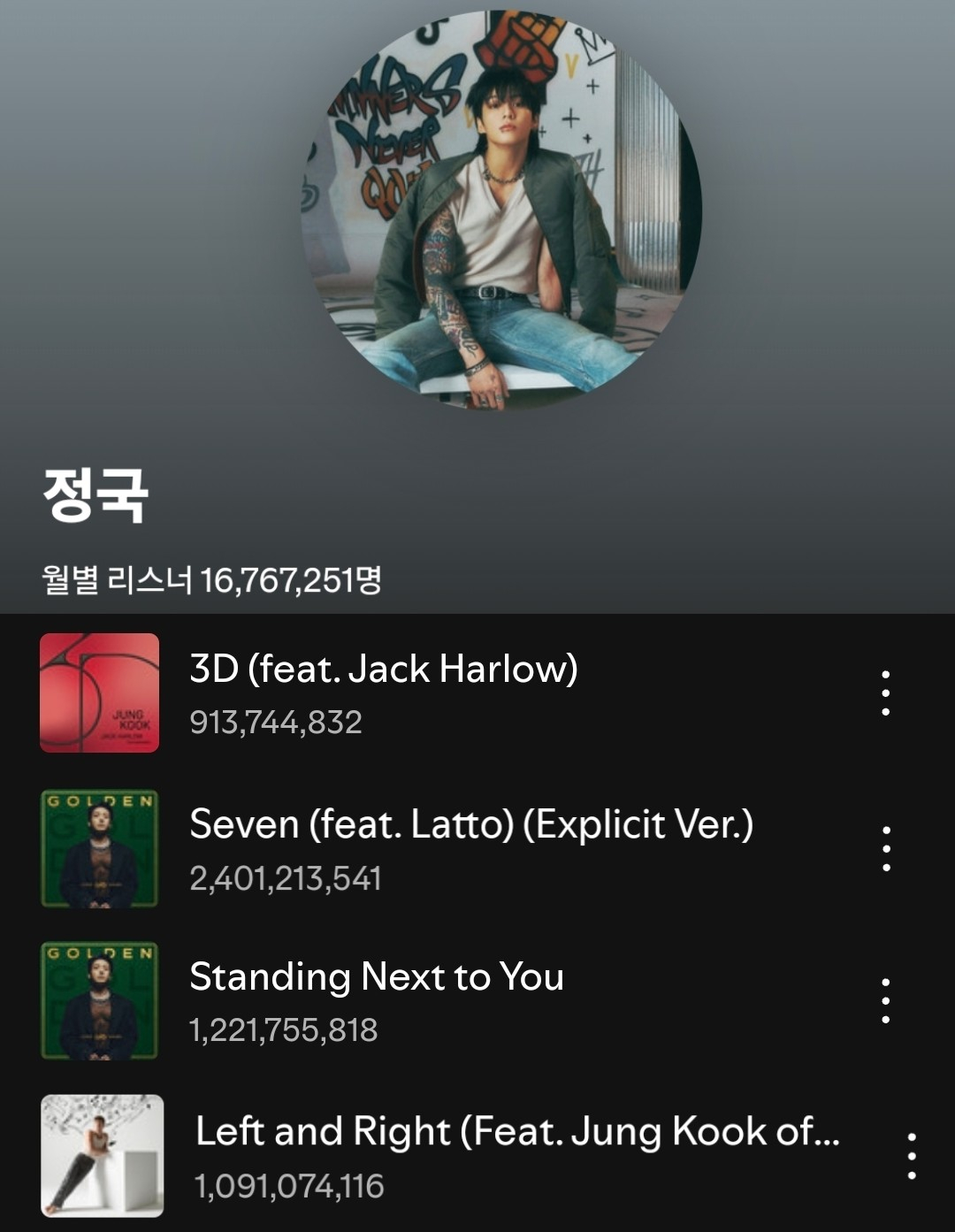This screenshot has height=1232, width=955.
Task: Open more options for Seven track
Action: click(885, 849)
